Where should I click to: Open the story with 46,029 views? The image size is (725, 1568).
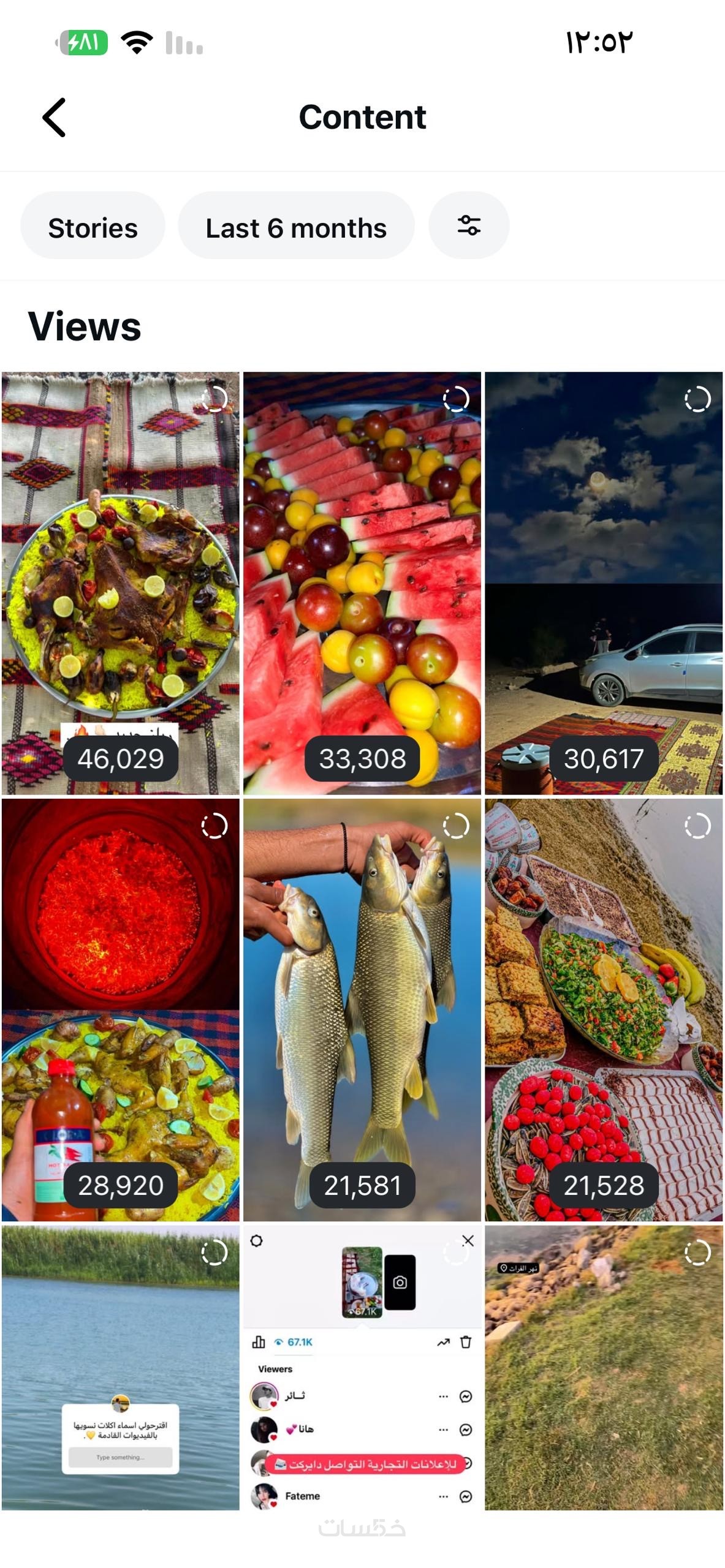pyautogui.click(x=121, y=582)
